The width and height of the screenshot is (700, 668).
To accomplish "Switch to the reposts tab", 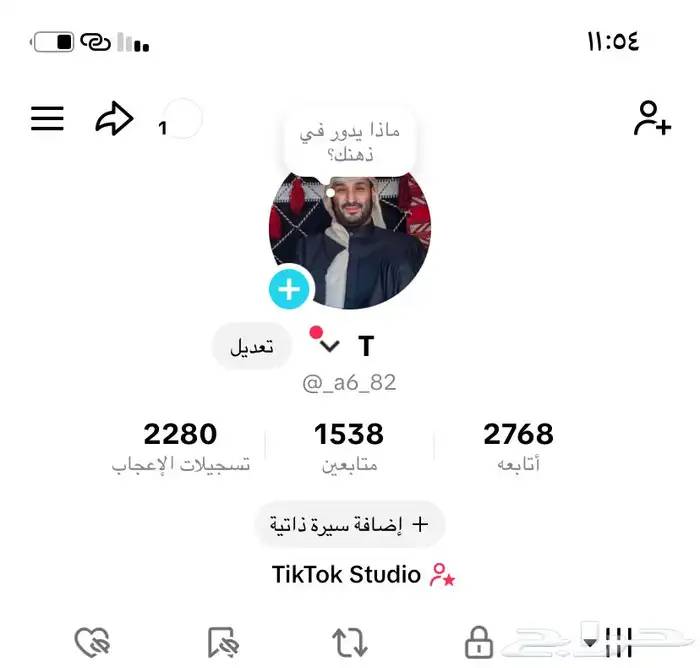I will [350, 641].
